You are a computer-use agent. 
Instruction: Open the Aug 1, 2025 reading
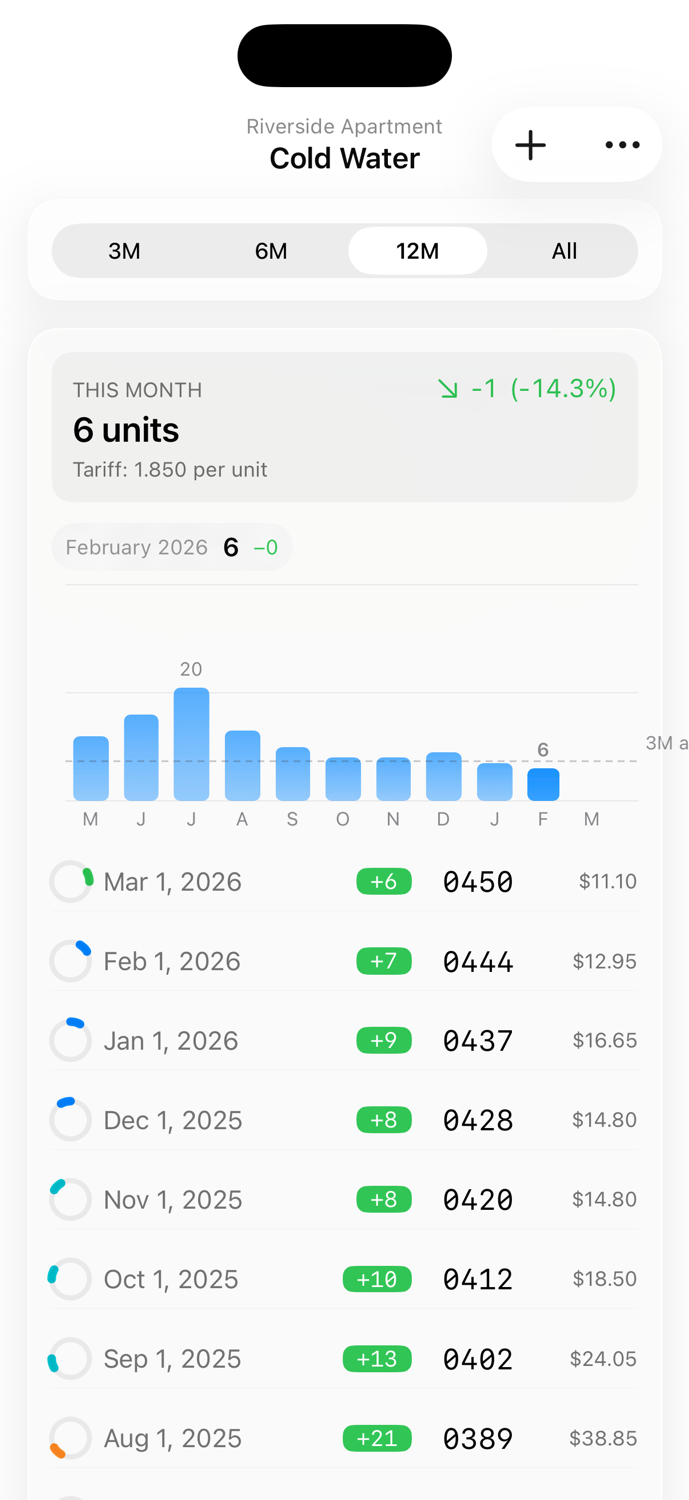click(344, 1439)
